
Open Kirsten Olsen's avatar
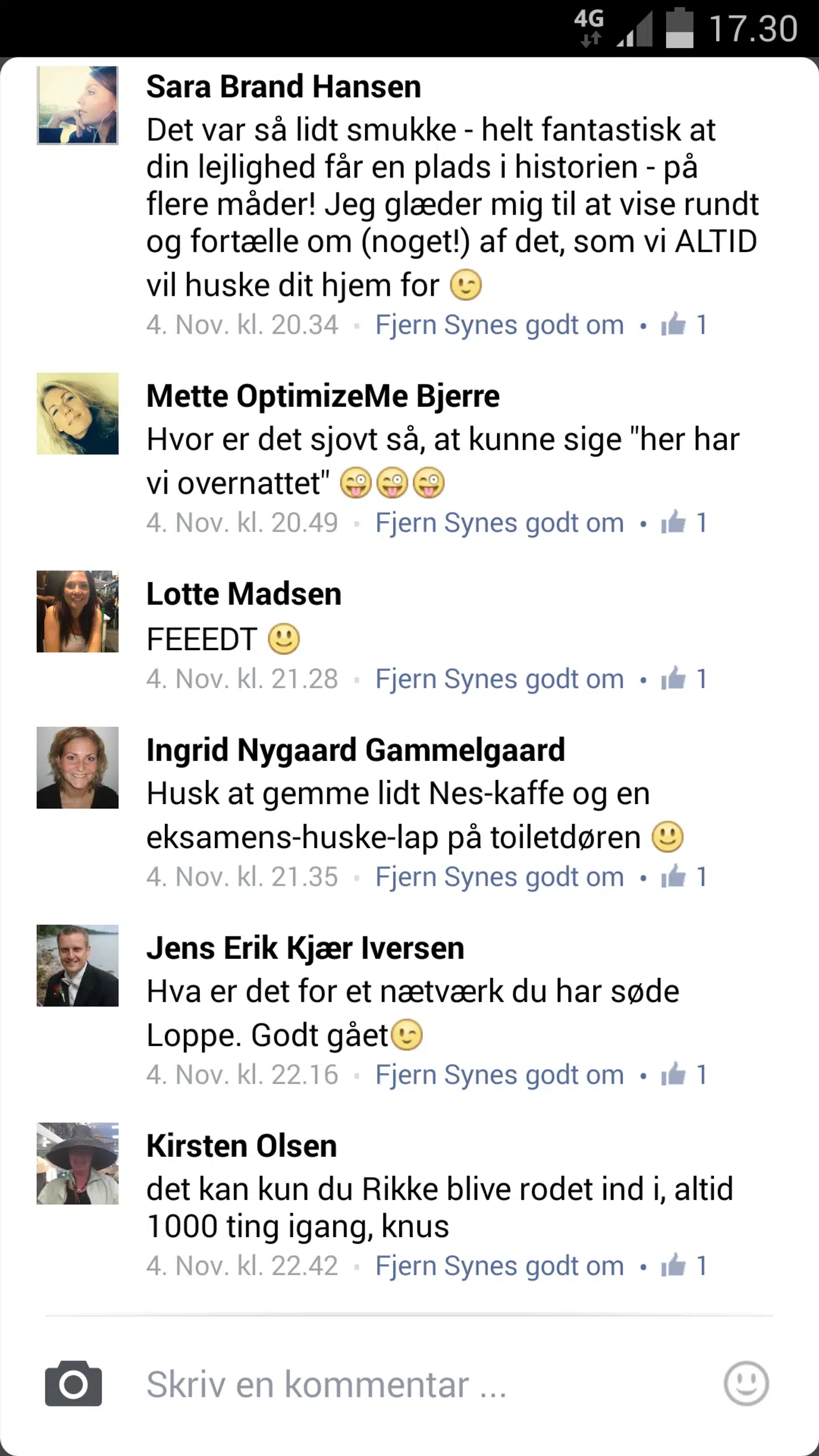click(x=77, y=1163)
